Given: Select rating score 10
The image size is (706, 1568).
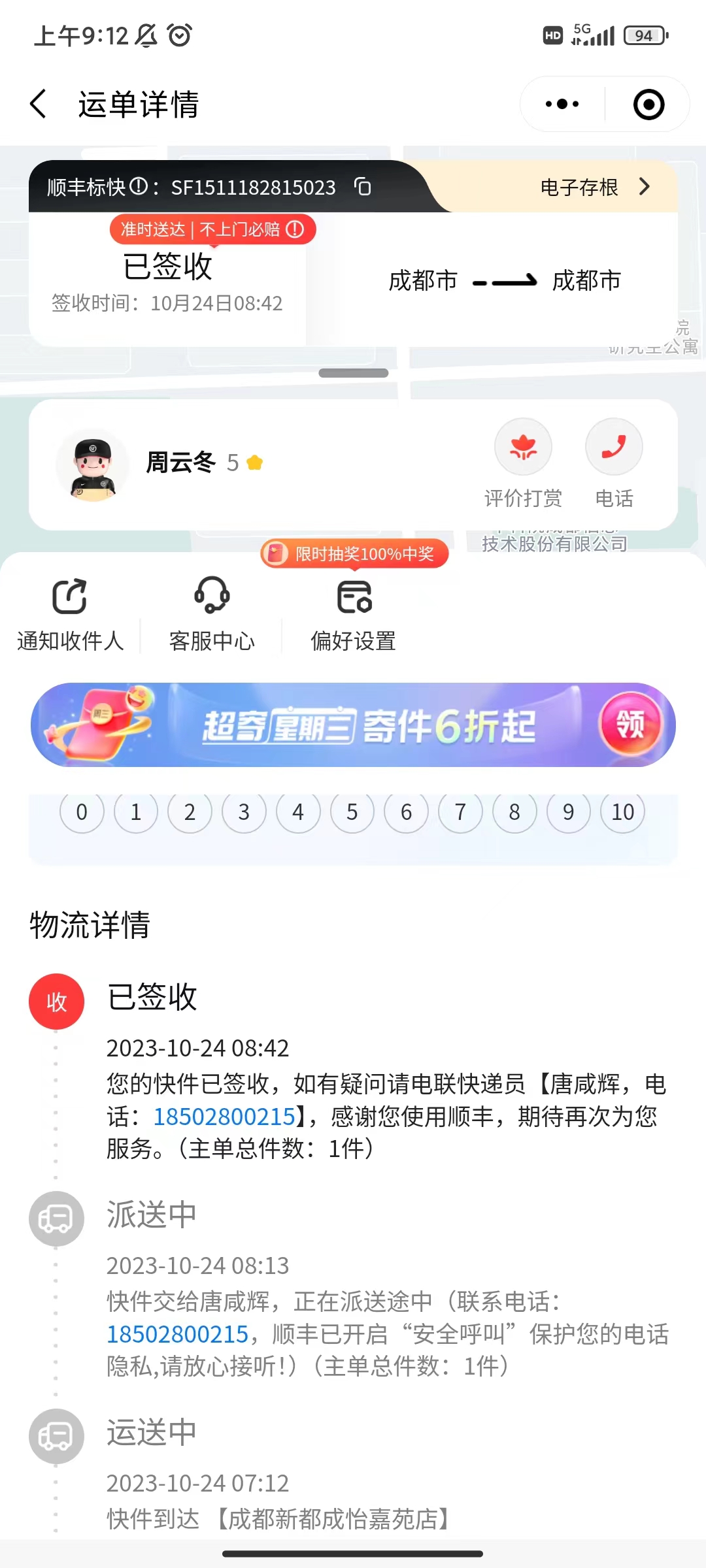Looking at the screenshot, I should [622, 811].
